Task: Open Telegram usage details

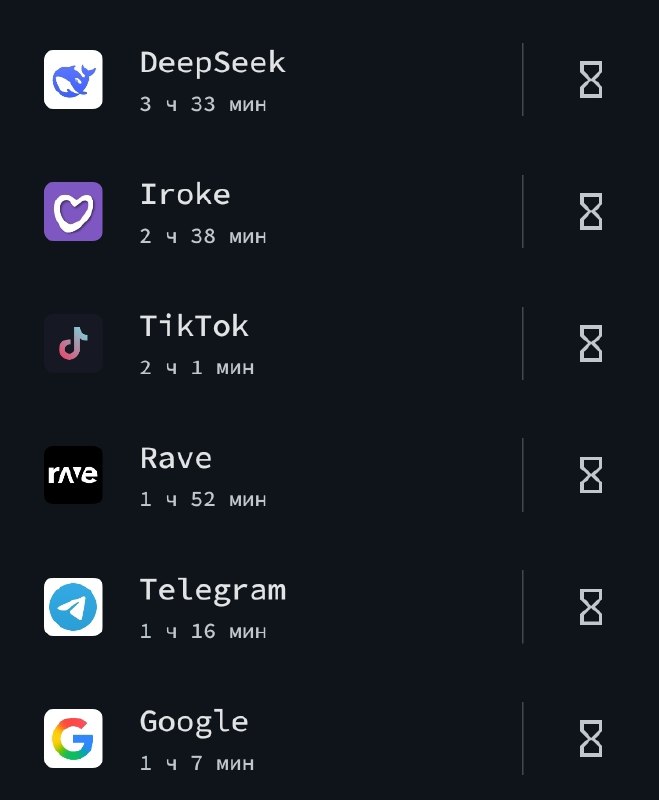Action: click(261, 607)
